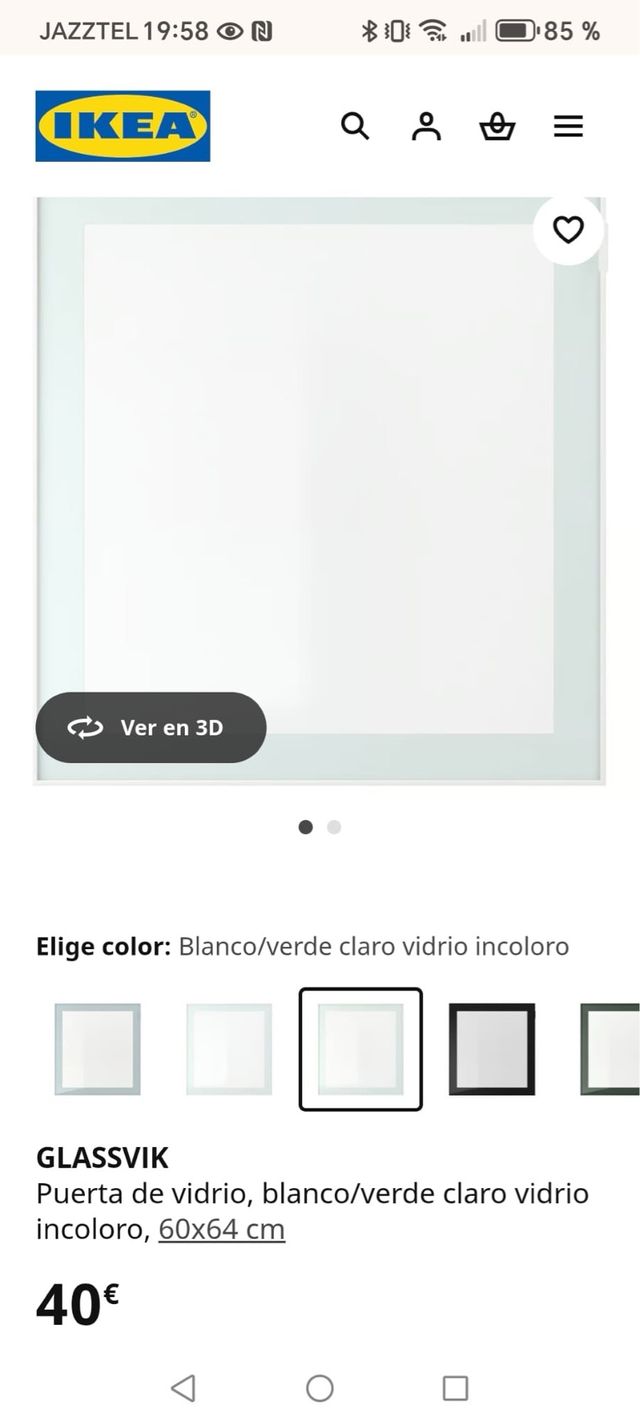
Task: Tap the Ver en 3D button
Action: coord(151,727)
